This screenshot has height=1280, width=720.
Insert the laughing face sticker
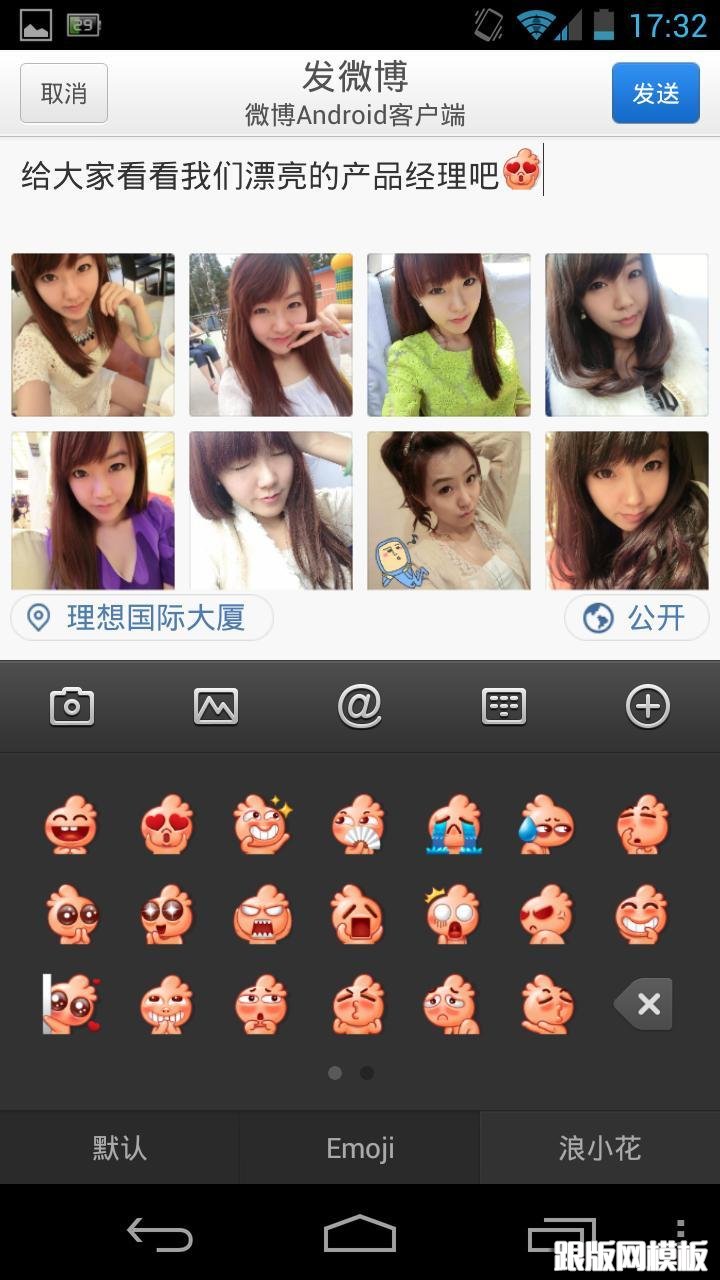click(x=71, y=825)
